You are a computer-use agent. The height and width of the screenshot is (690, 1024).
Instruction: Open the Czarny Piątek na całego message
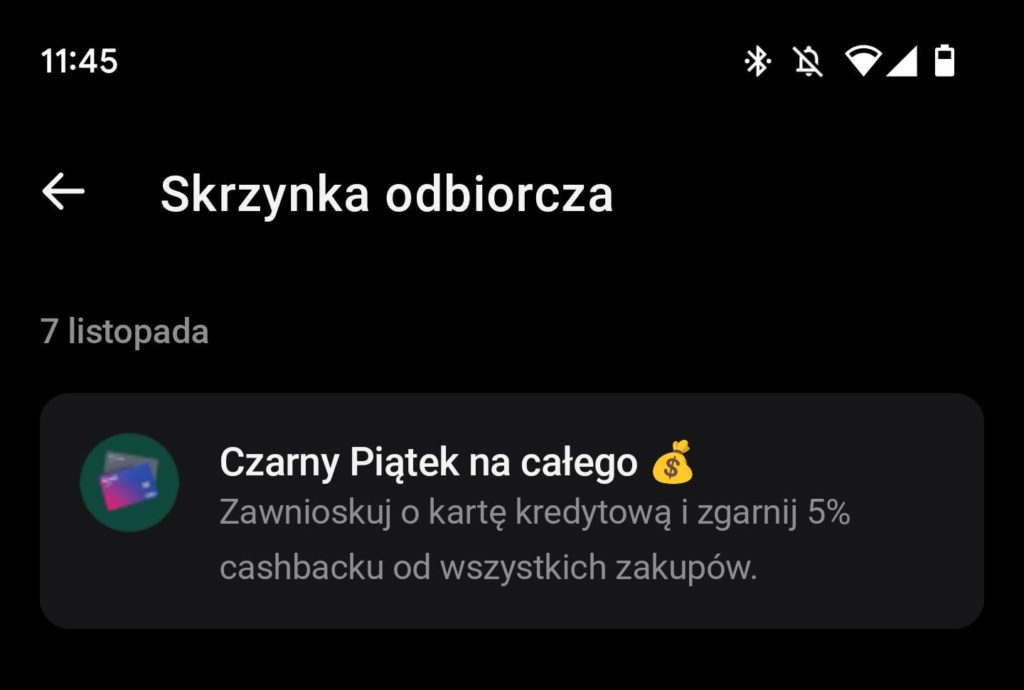(x=511, y=510)
